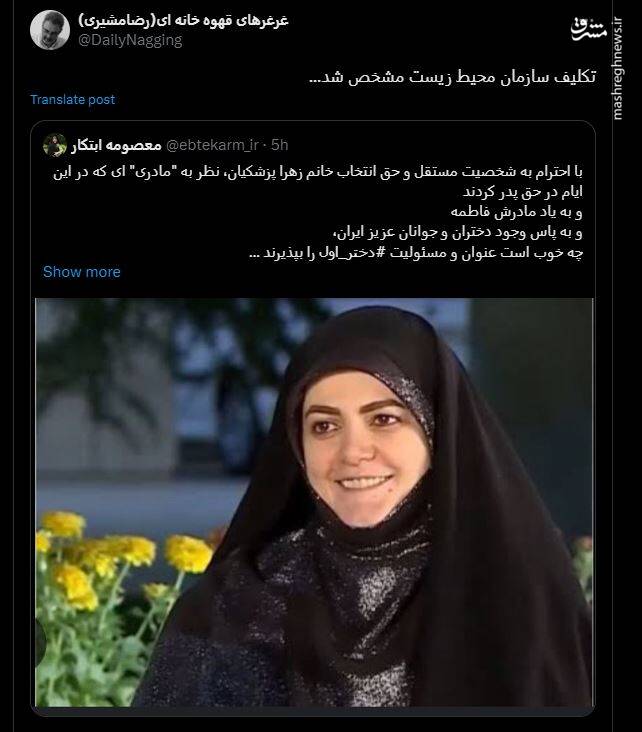Viewport: 642px width, 732px height.
Task: Tap Translate post
Action: click(72, 99)
